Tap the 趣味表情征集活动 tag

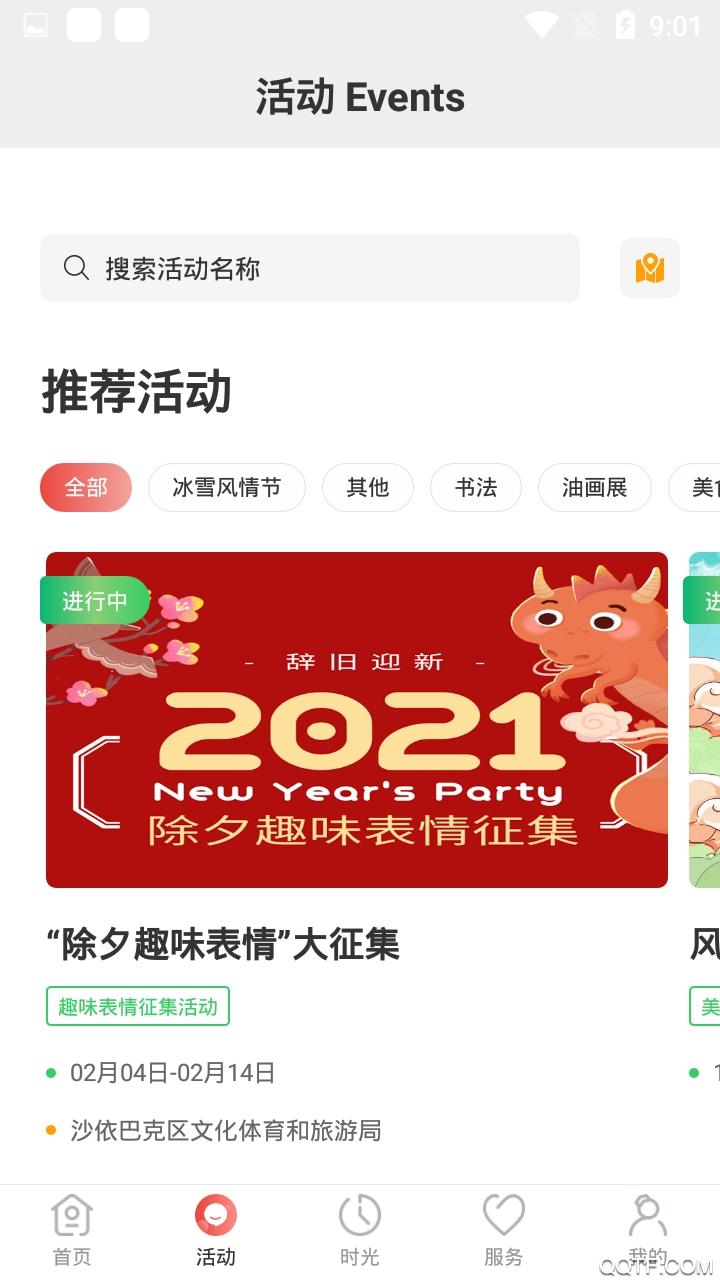click(138, 1006)
